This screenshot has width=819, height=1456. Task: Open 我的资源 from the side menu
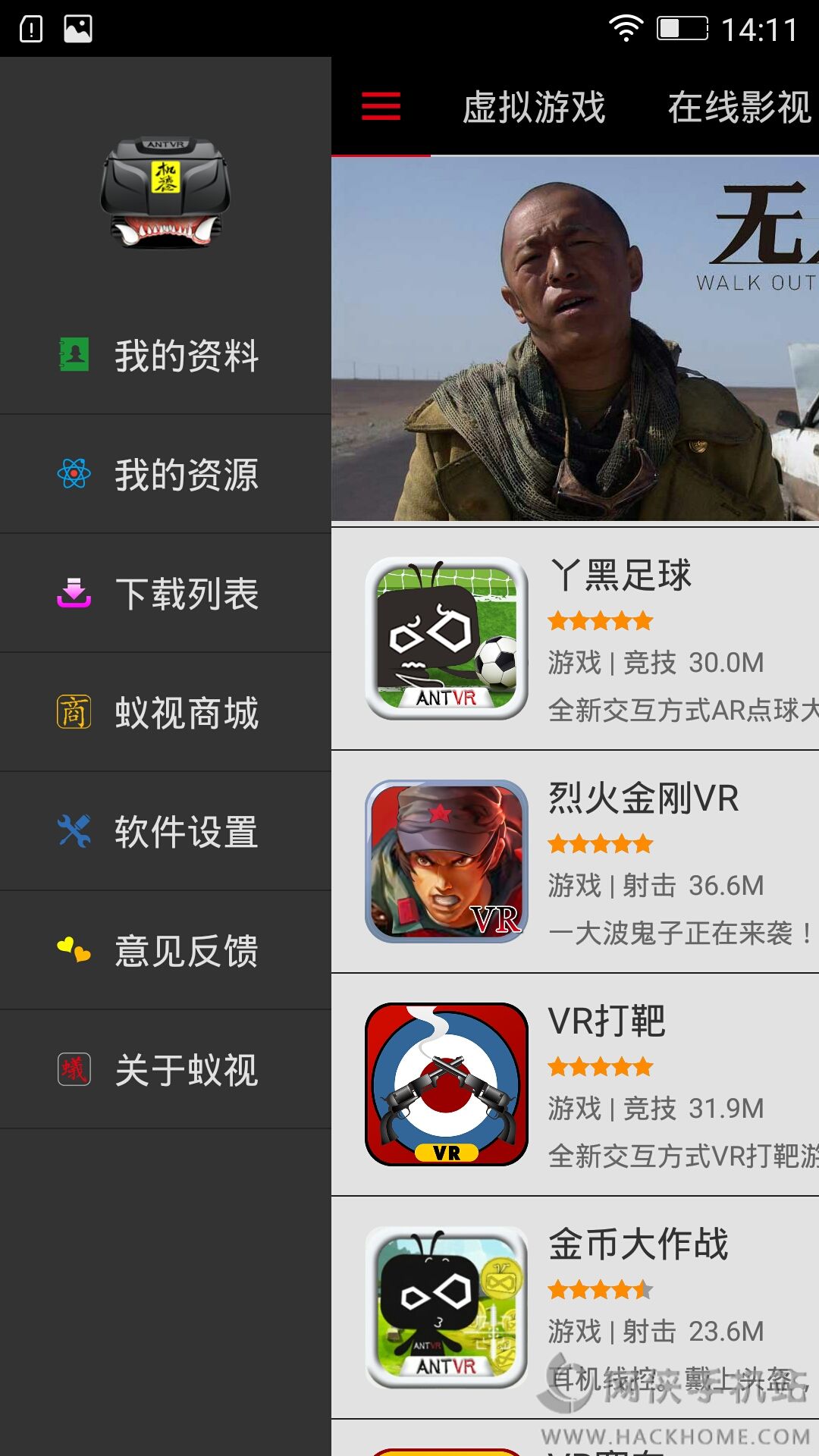[165, 474]
